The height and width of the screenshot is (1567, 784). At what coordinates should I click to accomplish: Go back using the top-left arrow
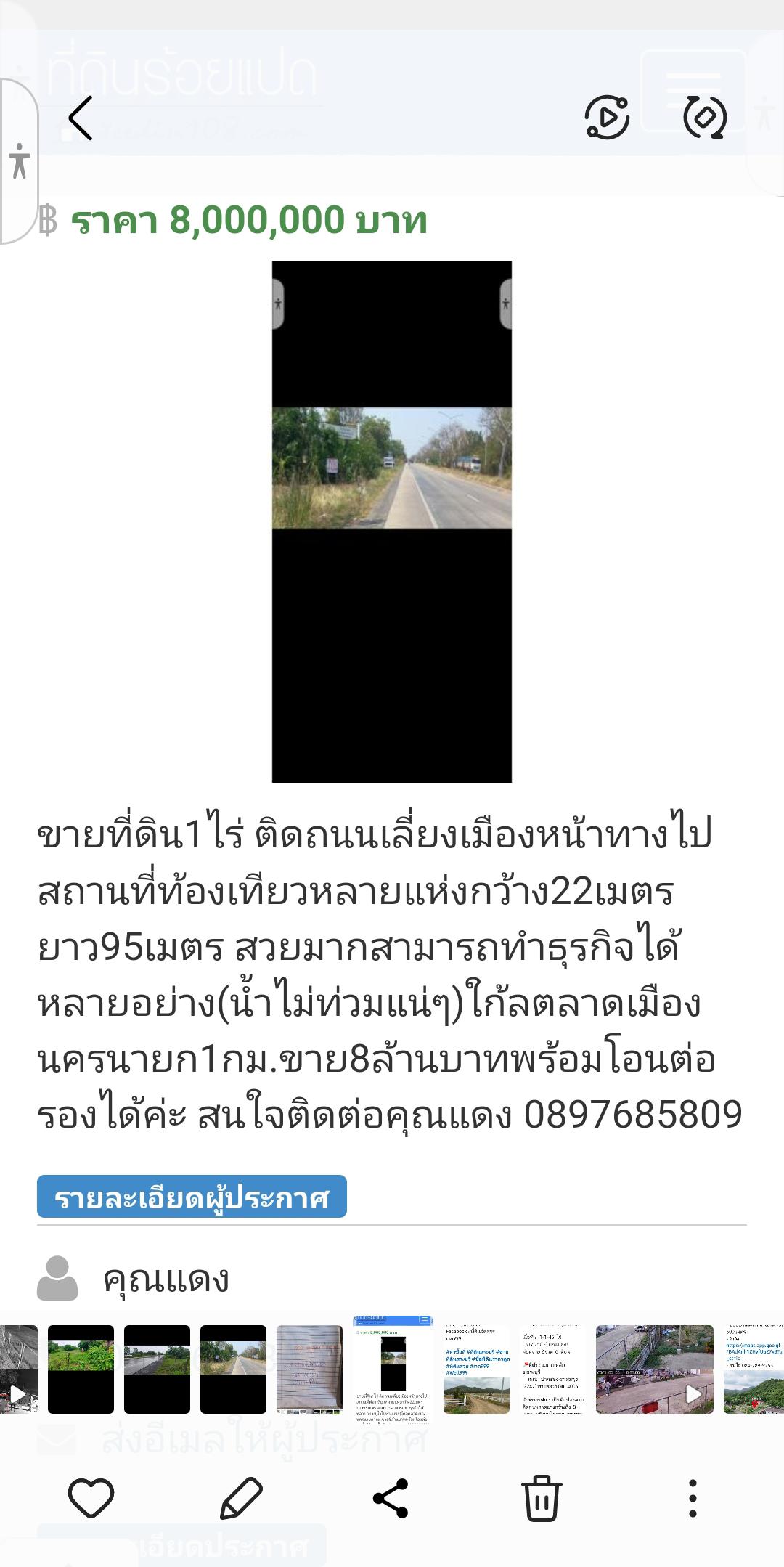click(81, 118)
